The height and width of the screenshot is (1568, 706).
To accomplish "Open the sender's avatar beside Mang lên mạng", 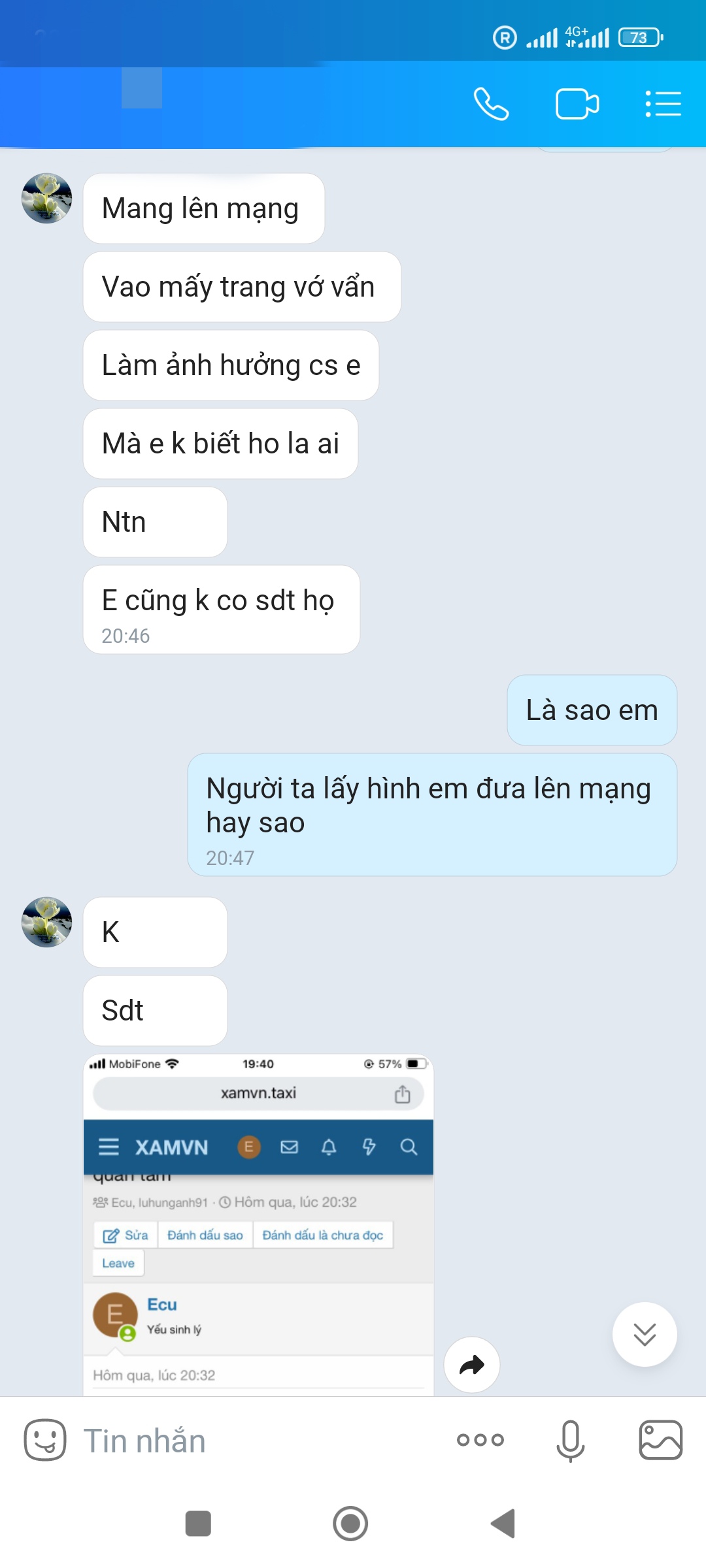I will 46,198.
